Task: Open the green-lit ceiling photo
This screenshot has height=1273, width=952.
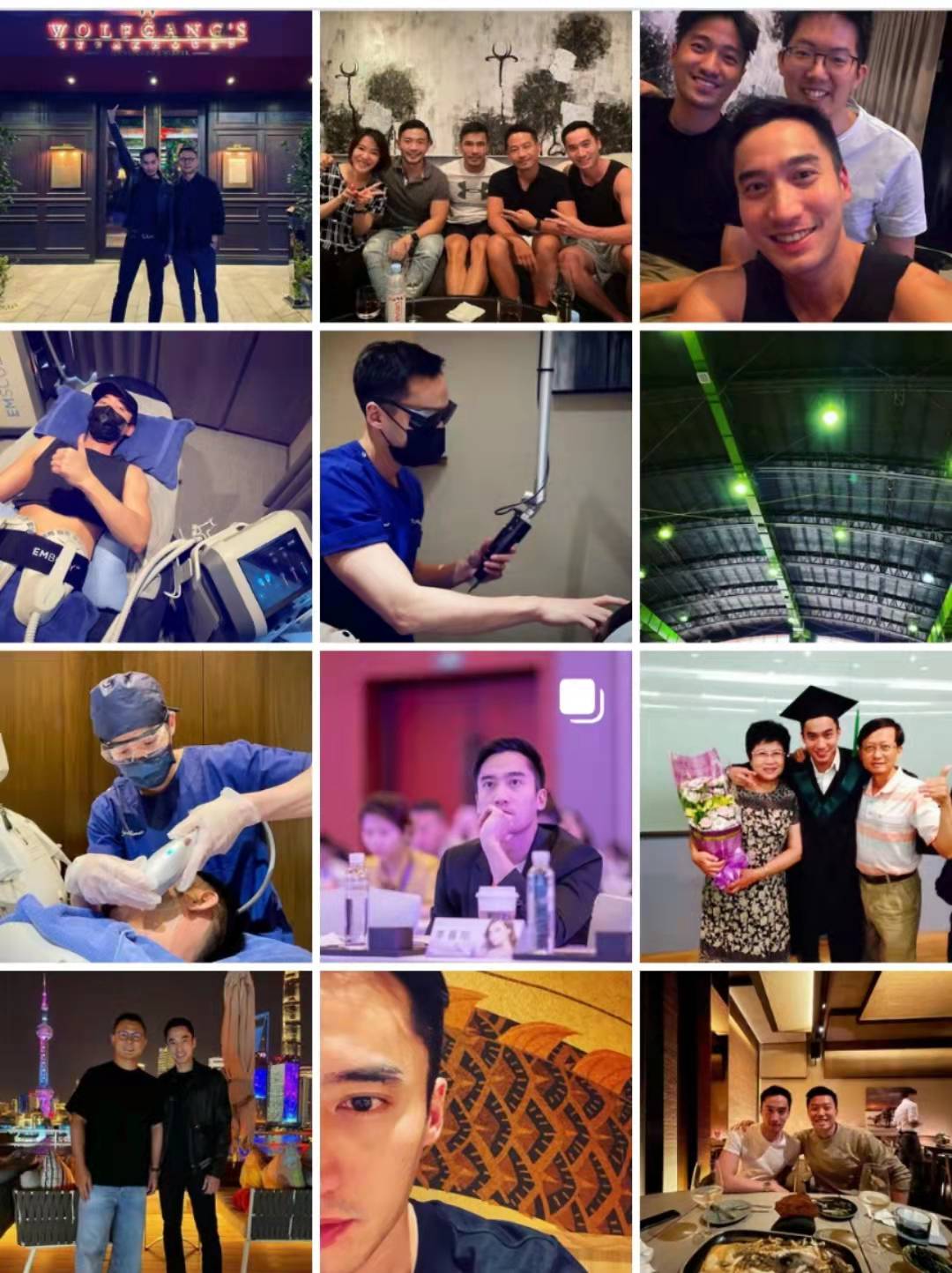Action: click(796, 487)
